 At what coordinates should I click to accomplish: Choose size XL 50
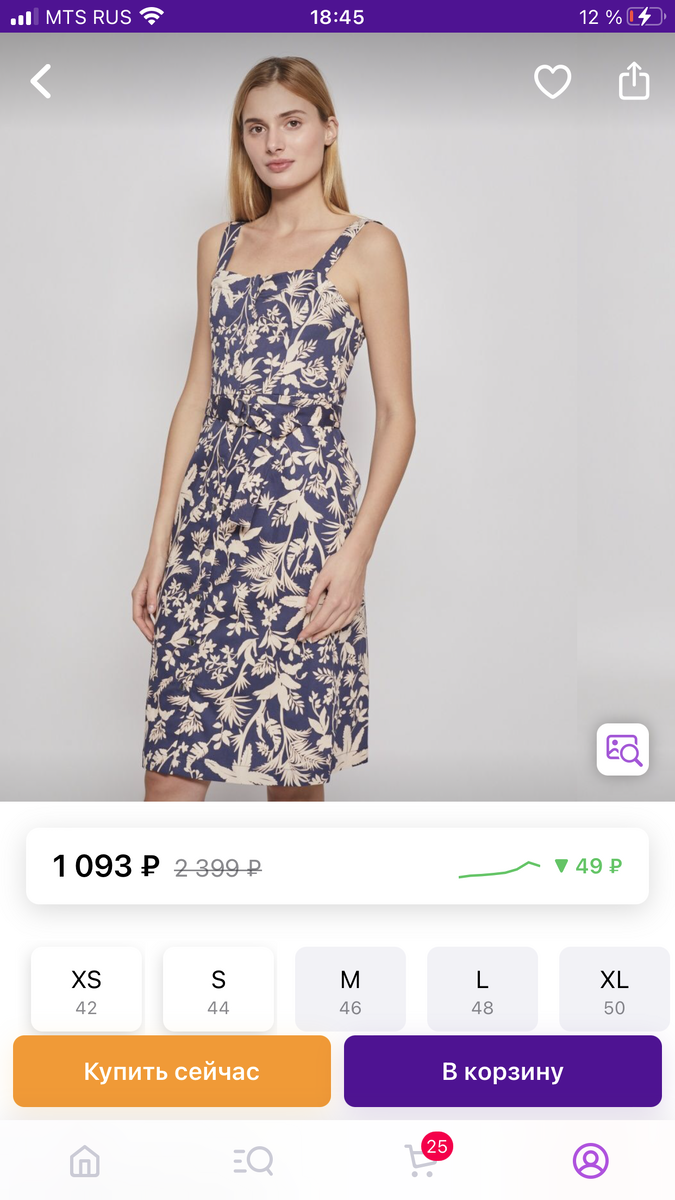[613, 990]
